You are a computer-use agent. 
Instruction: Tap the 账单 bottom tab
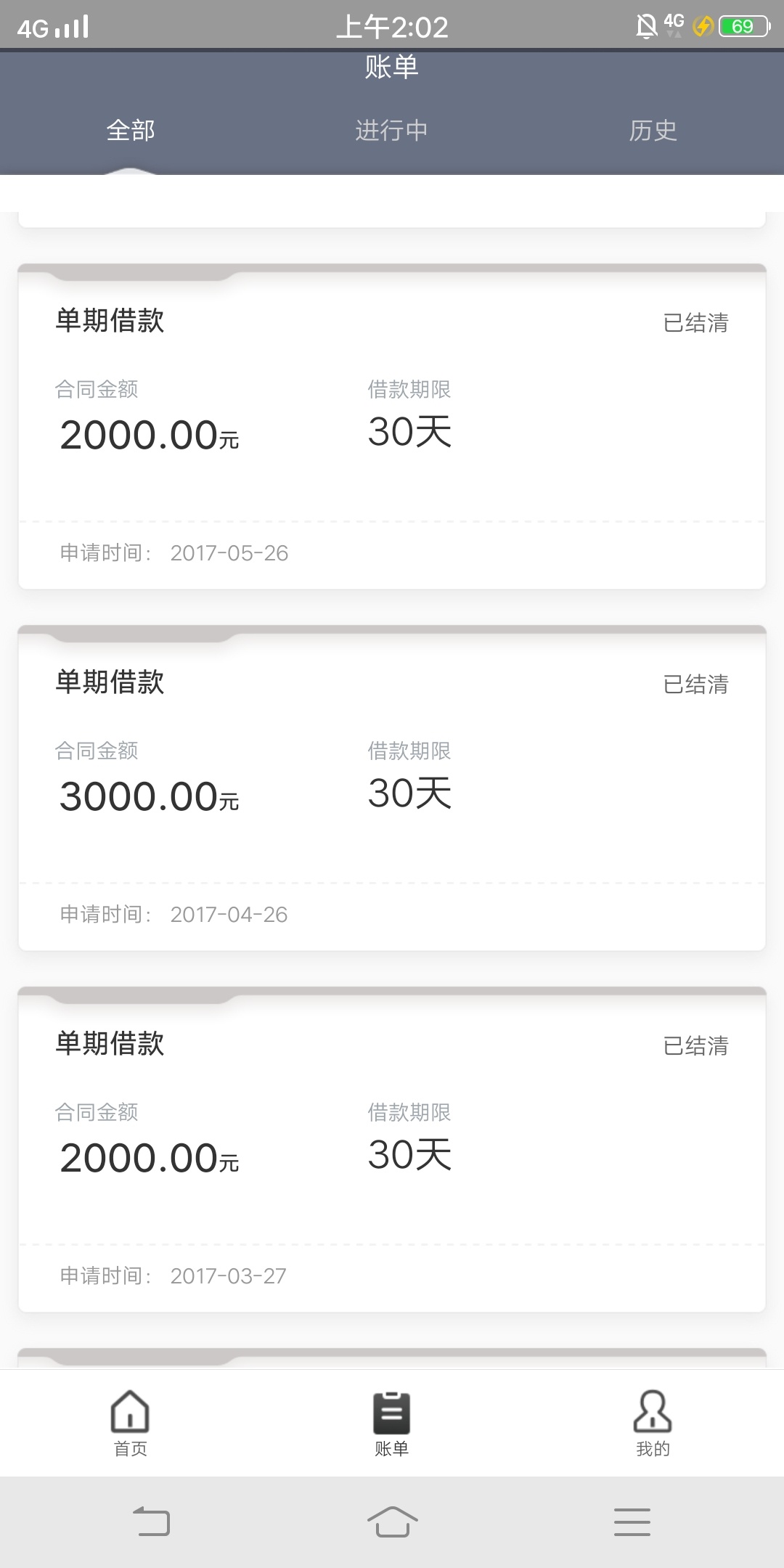(x=392, y=1424)
